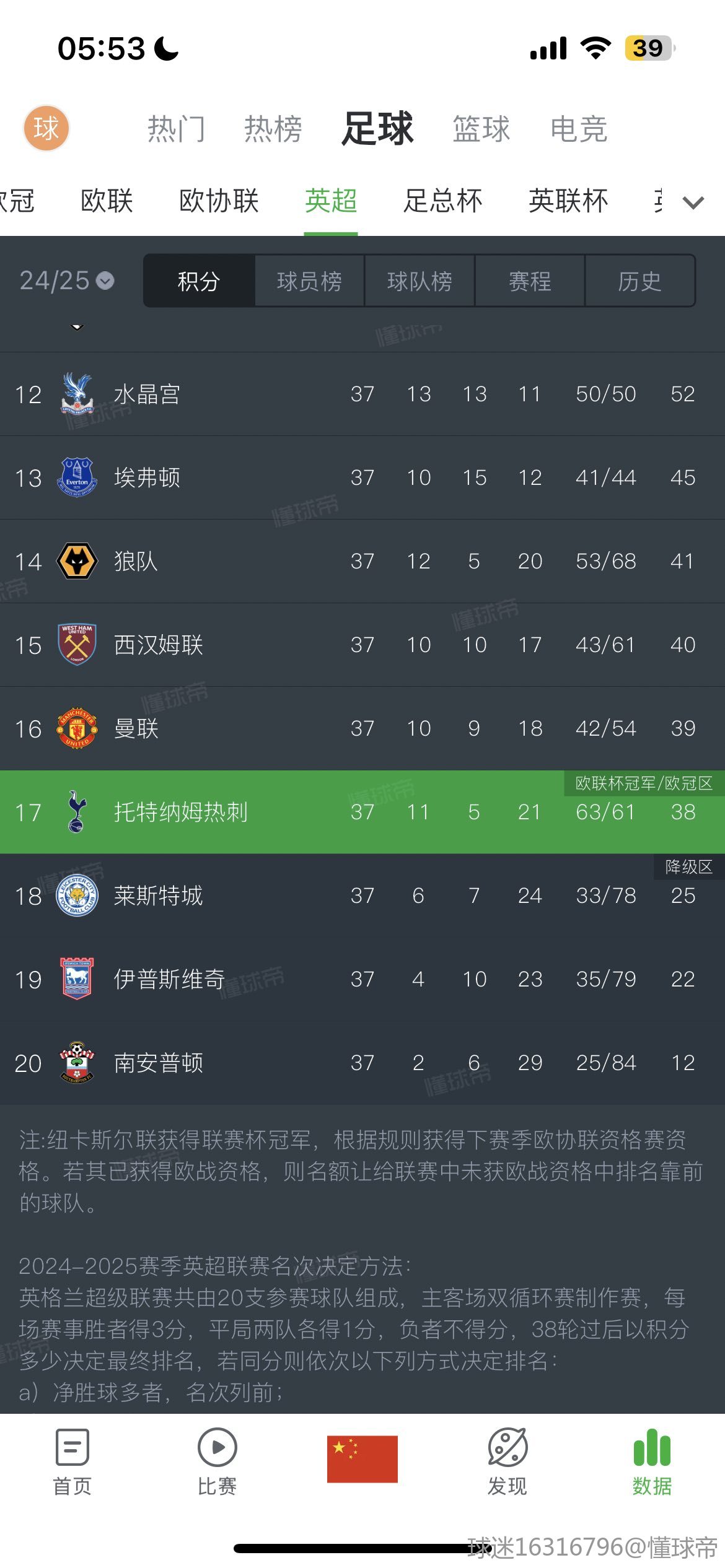Go to the 比赛 matches tab
Screen dimensions: 725x1568
point(217,1461)
